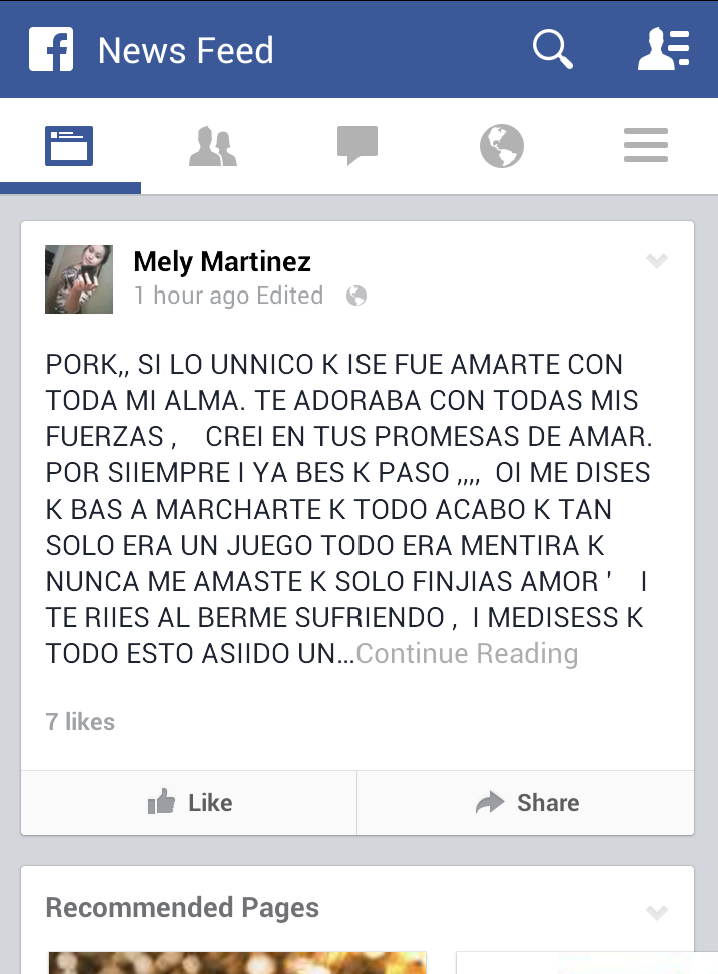Open the hamburger menu tab
Image resolution: width=718 pixels, height=974 pixels.
tap(645, 146)
